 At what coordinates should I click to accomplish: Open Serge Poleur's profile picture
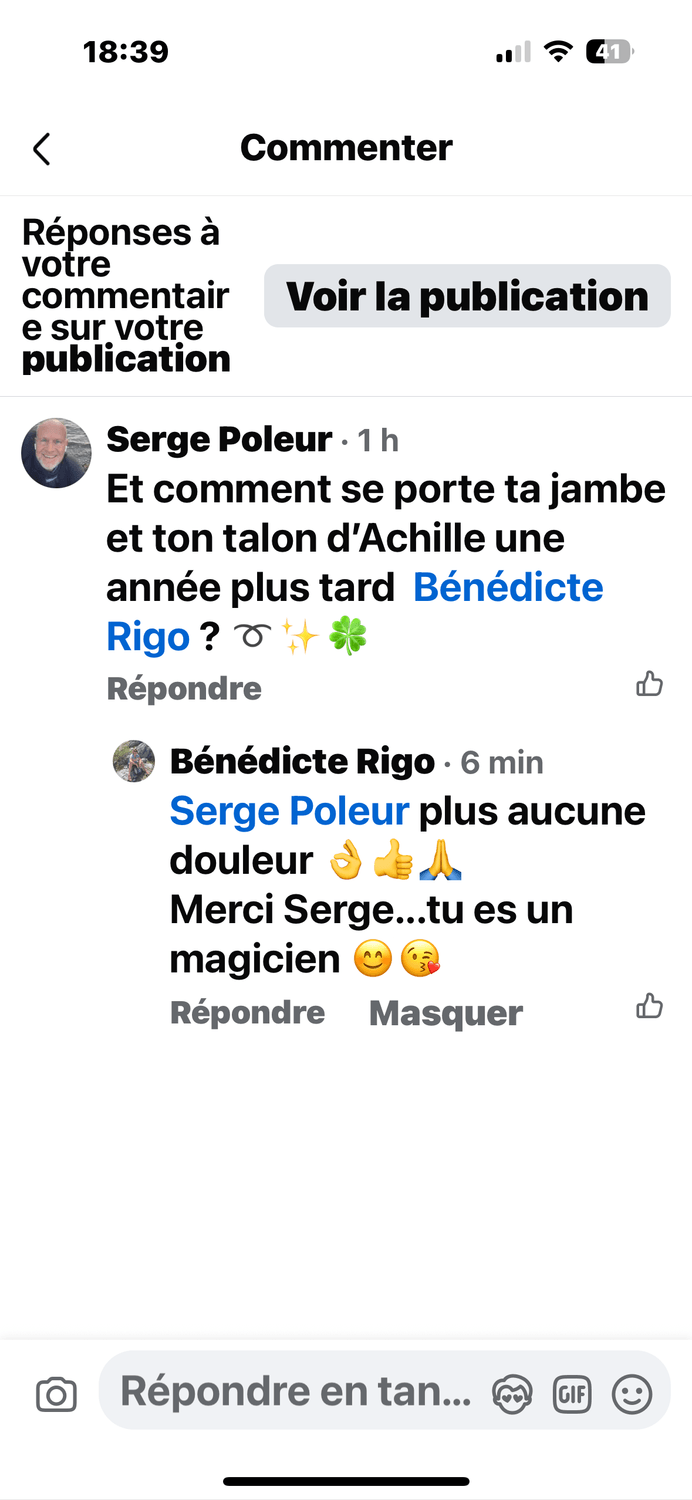point(56,453)
